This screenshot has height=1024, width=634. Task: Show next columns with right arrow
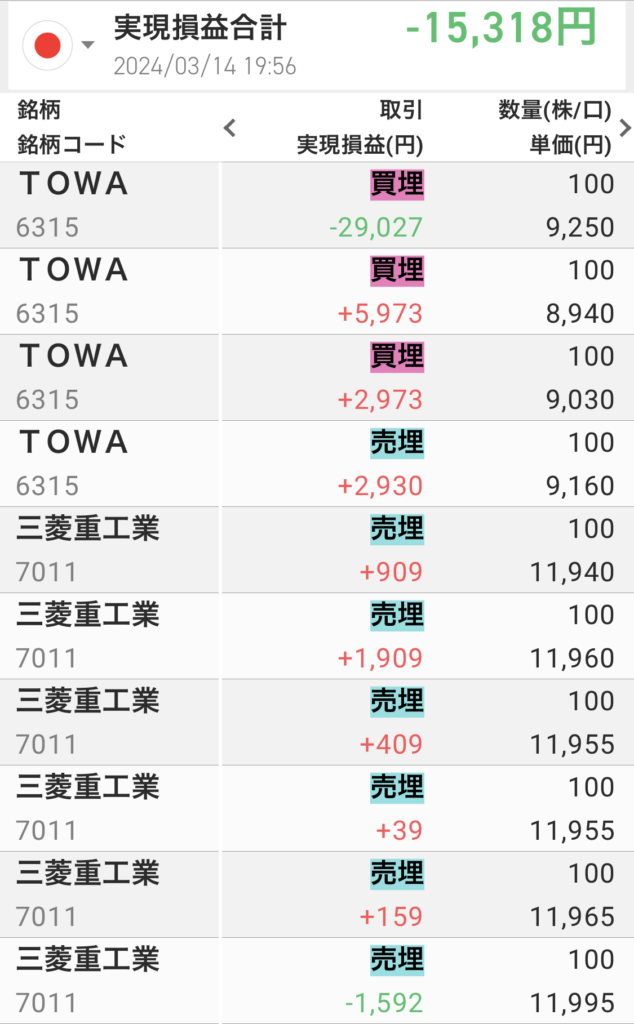point(624,127)
